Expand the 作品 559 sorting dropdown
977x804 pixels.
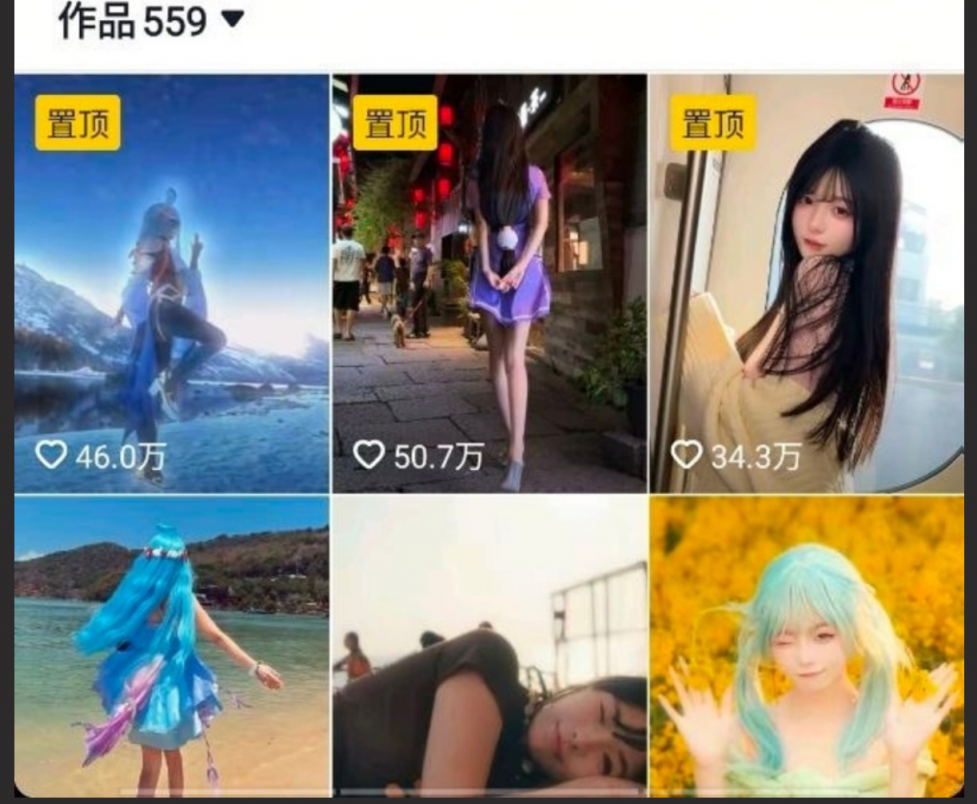[232, 19]
